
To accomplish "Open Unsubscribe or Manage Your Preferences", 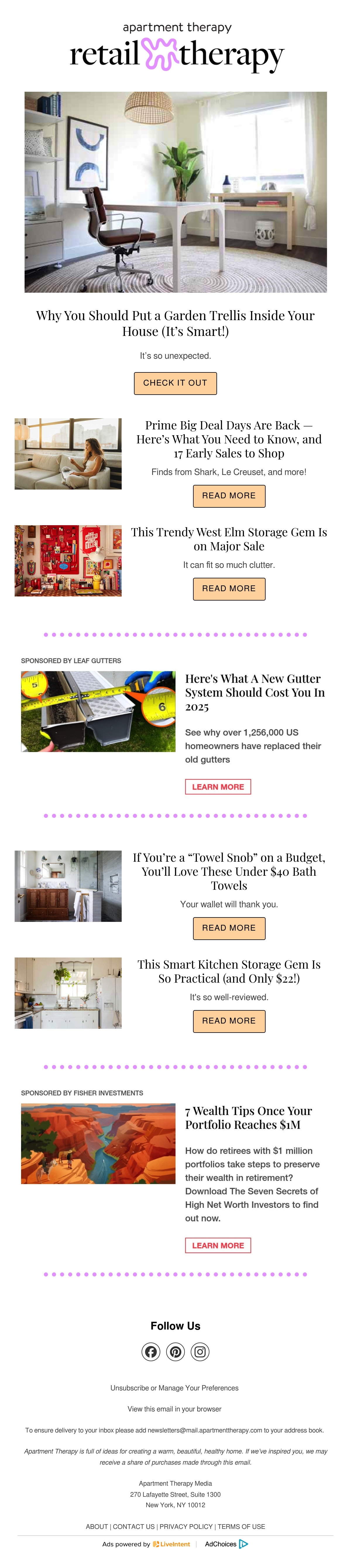I will (x=174, y=1388).
